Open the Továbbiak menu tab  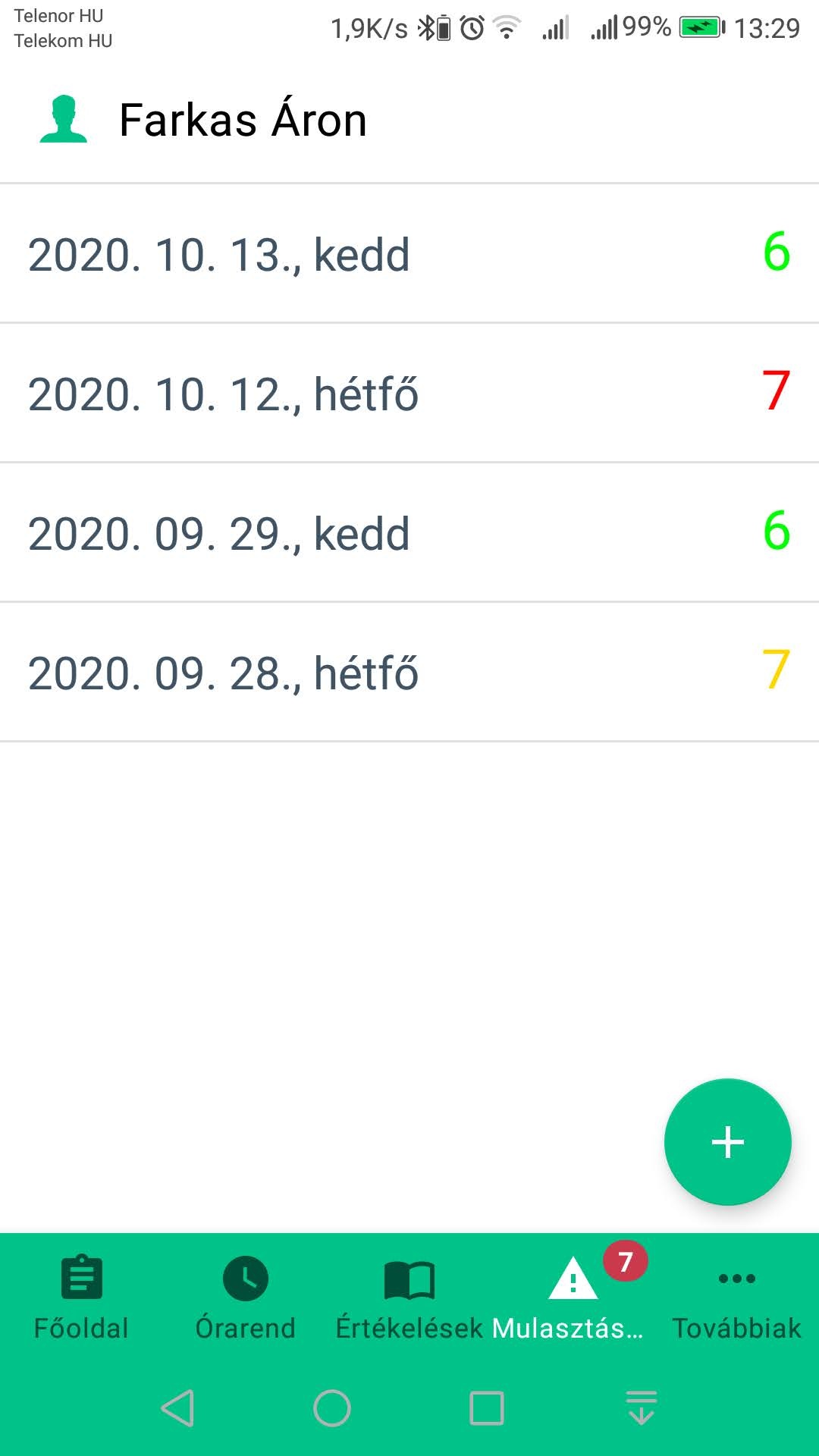(x=736, y=1298)
